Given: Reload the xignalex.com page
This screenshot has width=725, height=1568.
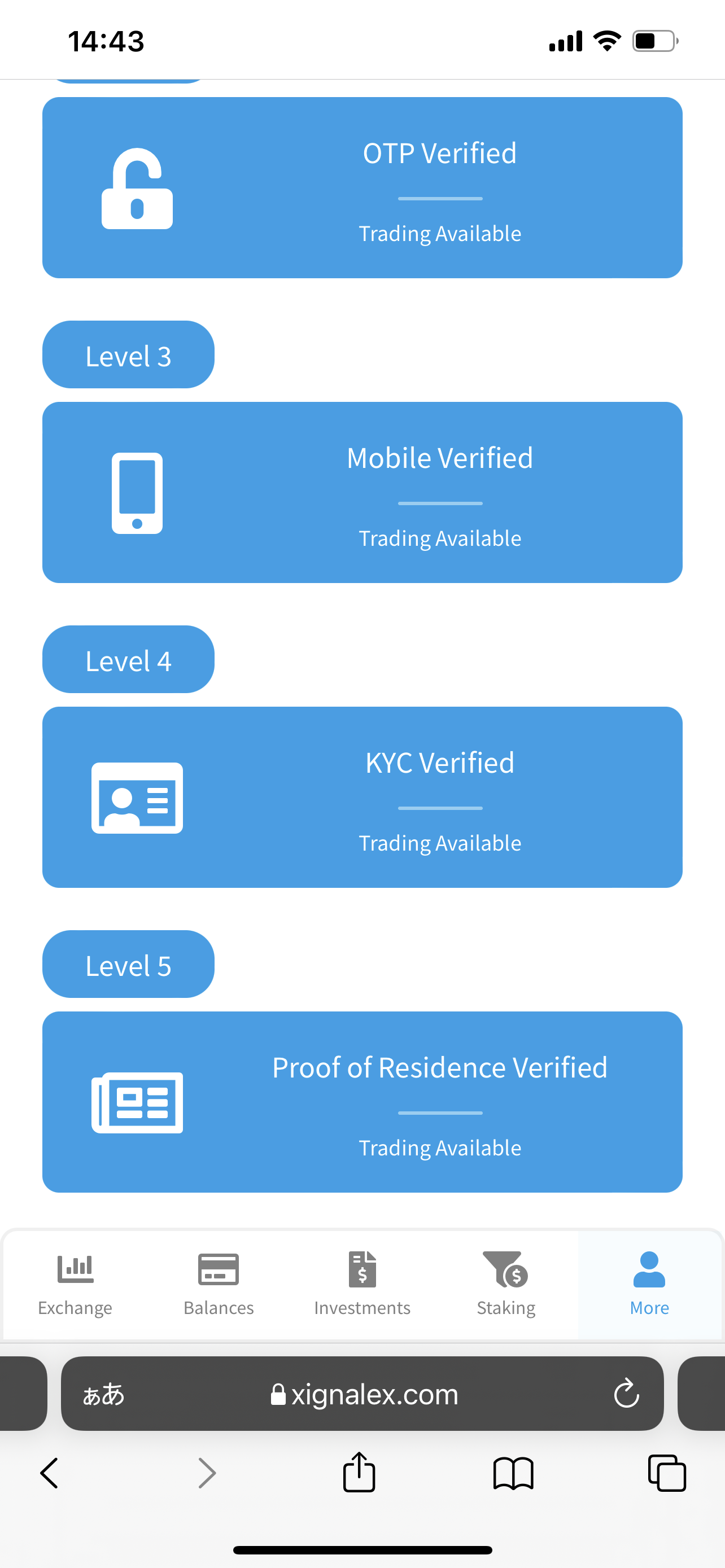Looking at the screenshot, I should pos(626,1393).
